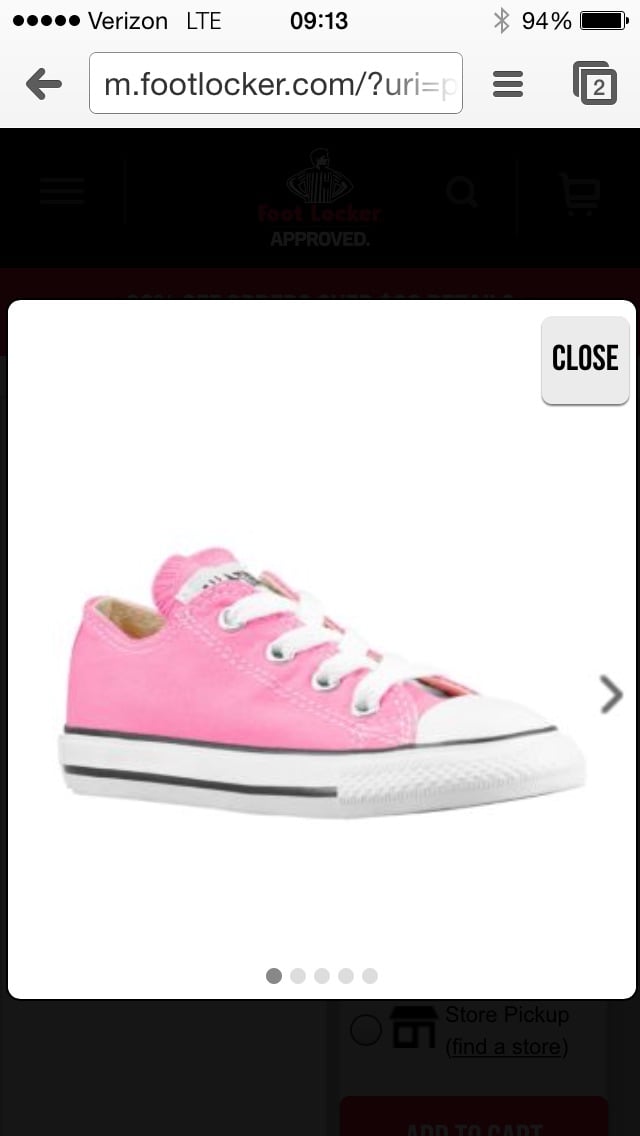
Task: Jump to the last image dot
Action: 370,976
